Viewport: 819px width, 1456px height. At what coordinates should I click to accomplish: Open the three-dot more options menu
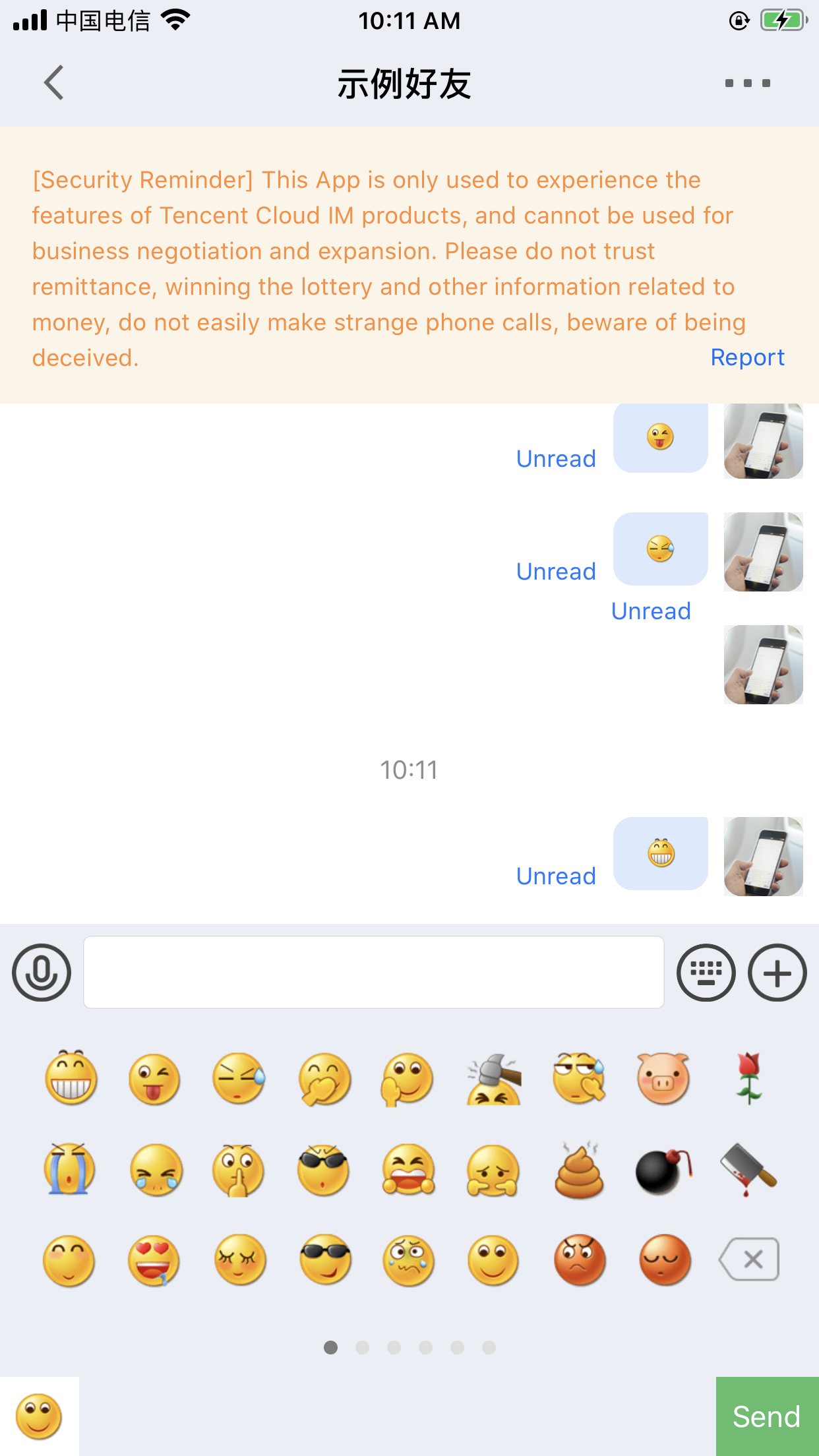(x=748, y=83)
